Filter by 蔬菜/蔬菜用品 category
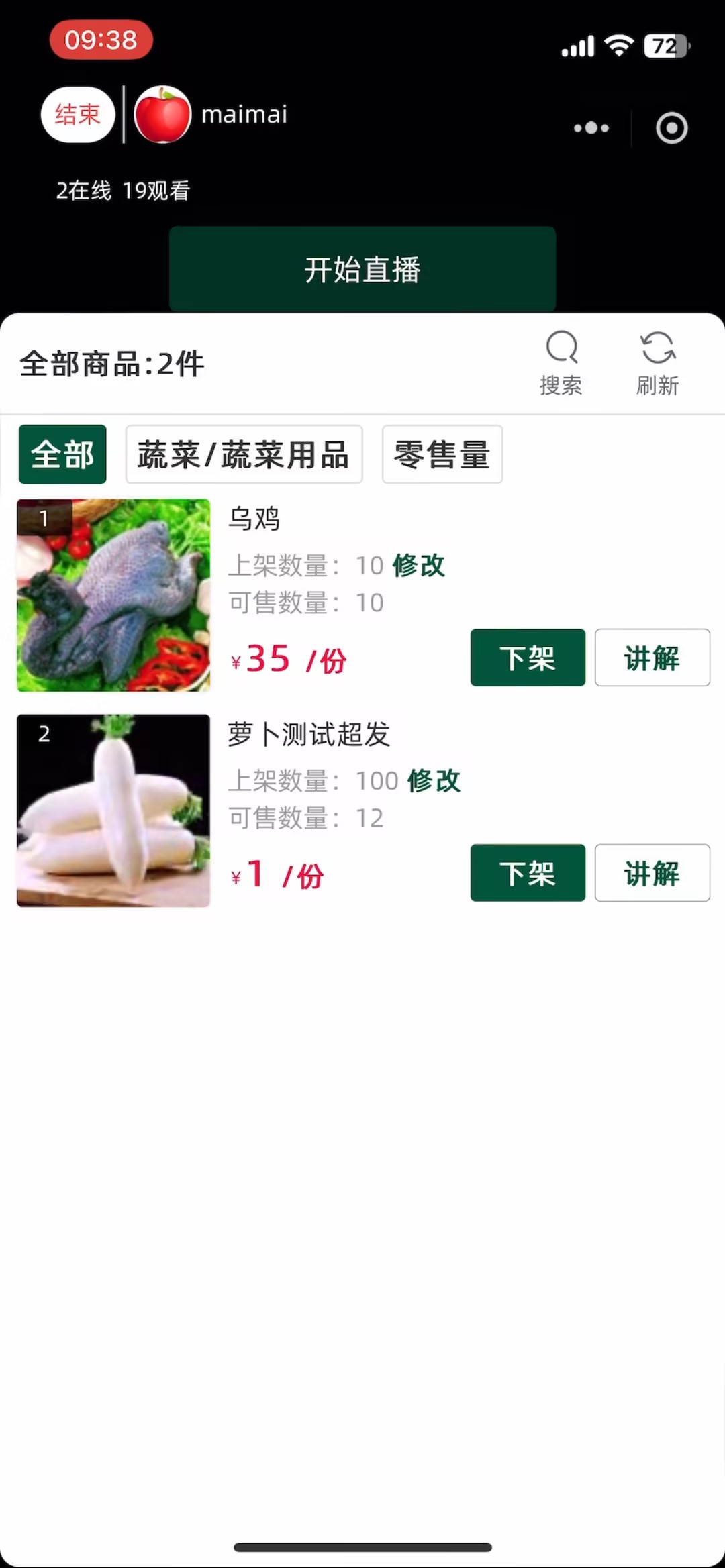Viewport: 725px width, 1568px height. (x=244, y=454)
